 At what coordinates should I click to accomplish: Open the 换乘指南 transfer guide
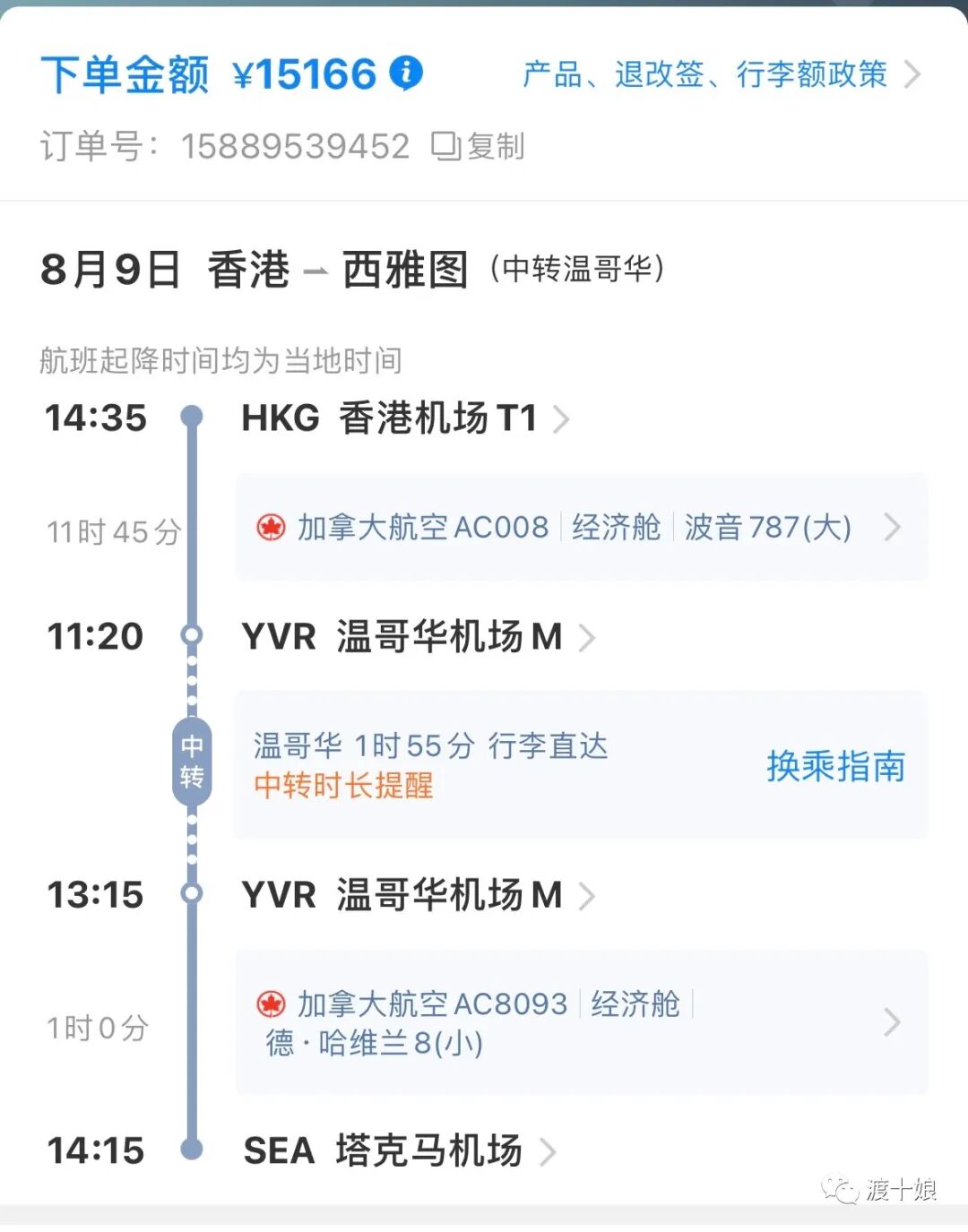(835, 766)
